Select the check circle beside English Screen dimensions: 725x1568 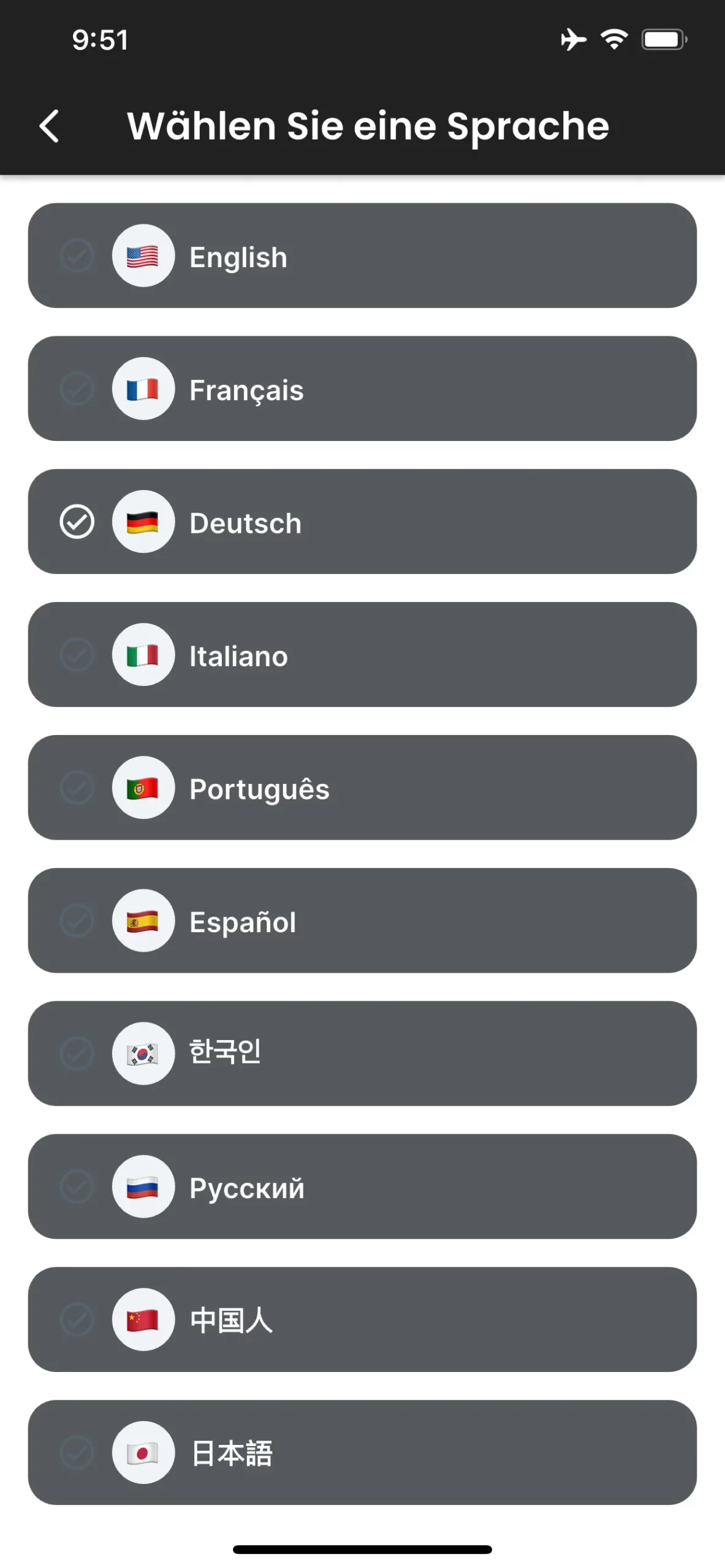coord(76,255)
